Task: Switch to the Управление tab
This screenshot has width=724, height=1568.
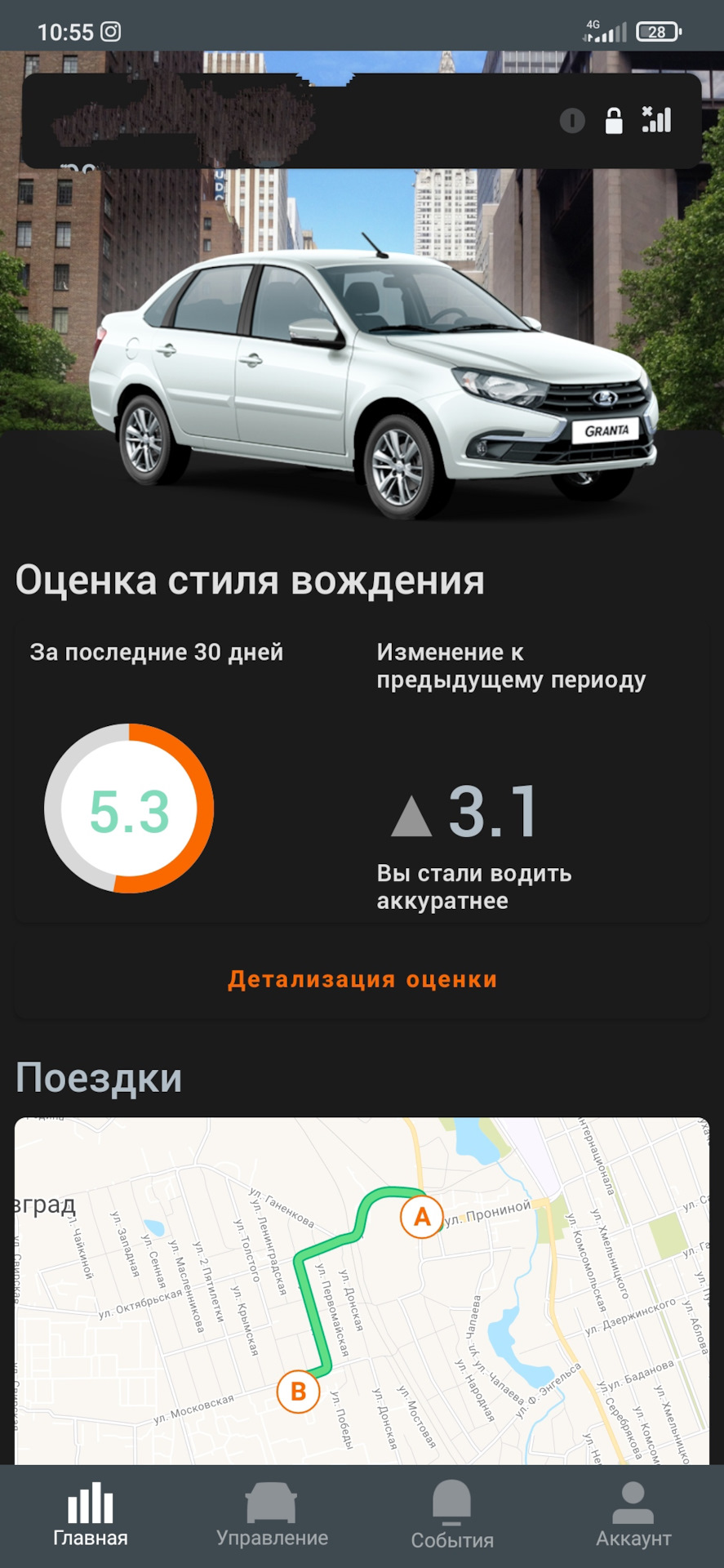Action: pyautogui.click(x=272, y=1516)
